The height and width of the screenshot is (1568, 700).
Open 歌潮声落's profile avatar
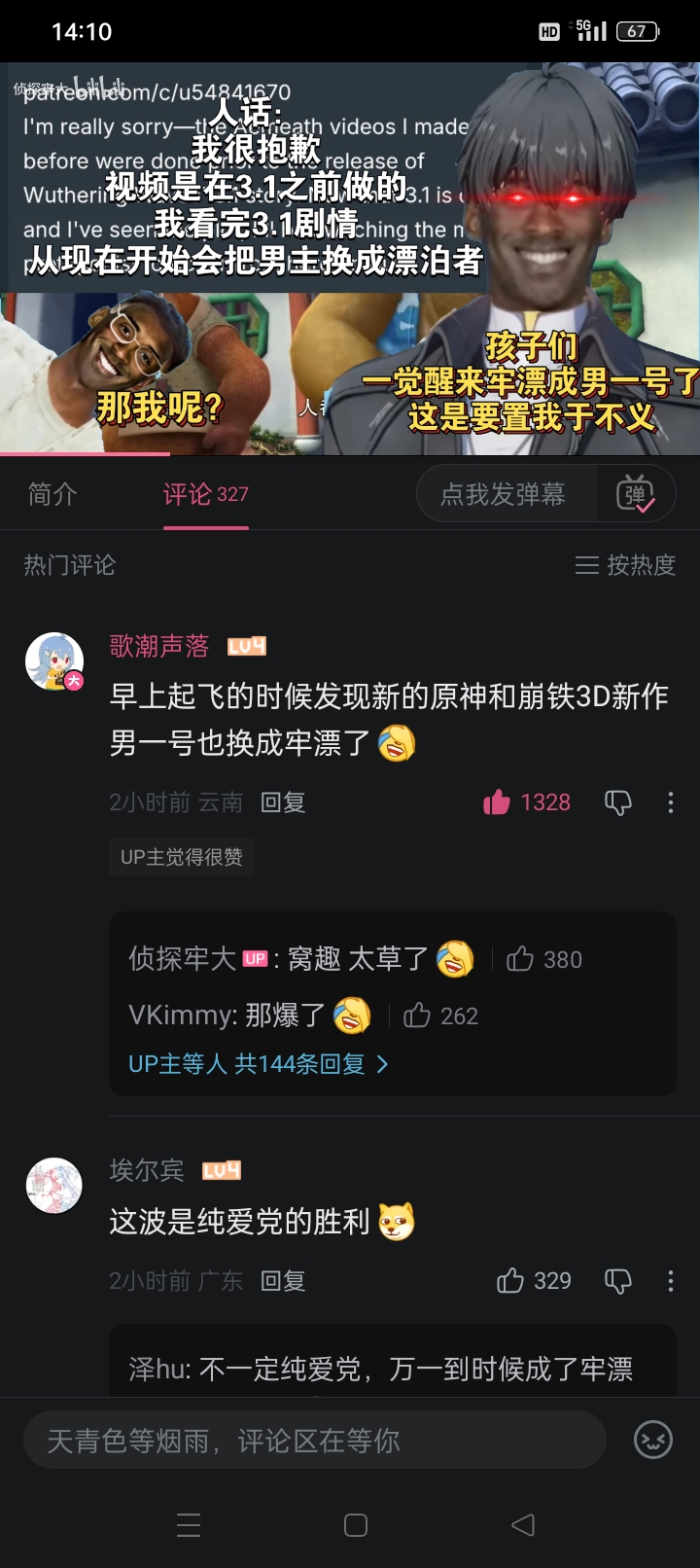pos(53,661)
